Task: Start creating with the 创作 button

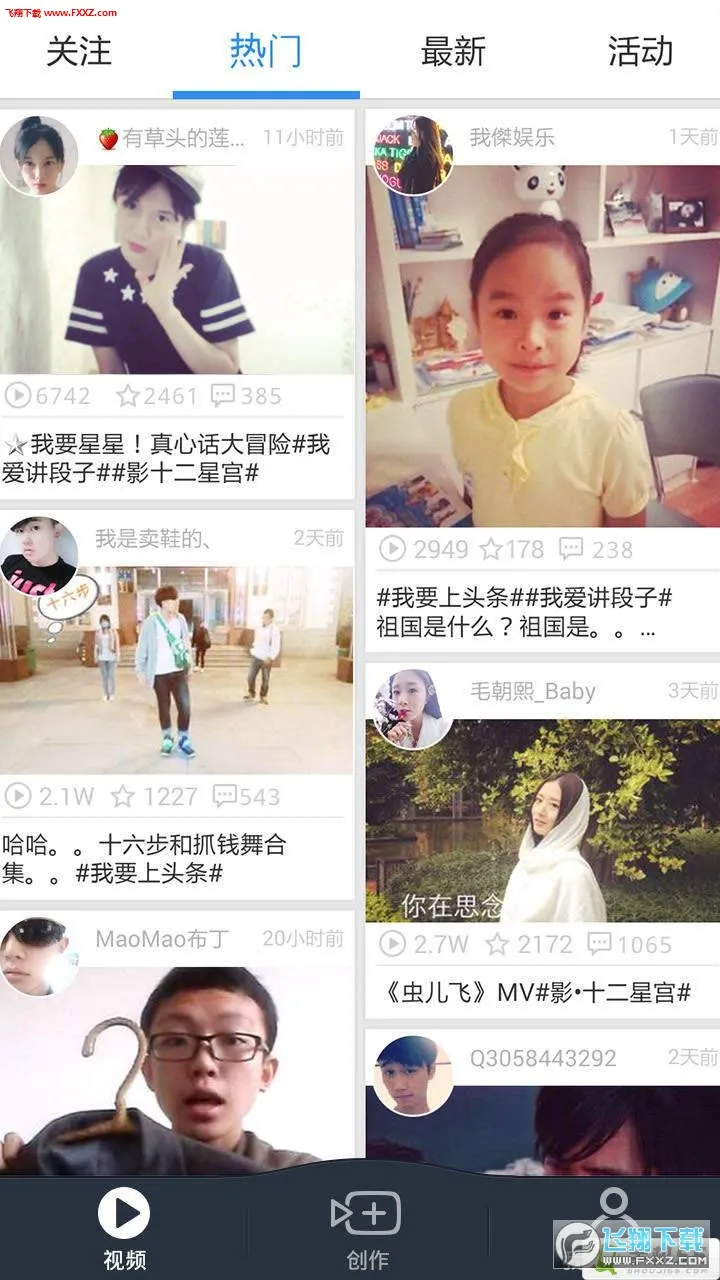Action: [366, 1229]
